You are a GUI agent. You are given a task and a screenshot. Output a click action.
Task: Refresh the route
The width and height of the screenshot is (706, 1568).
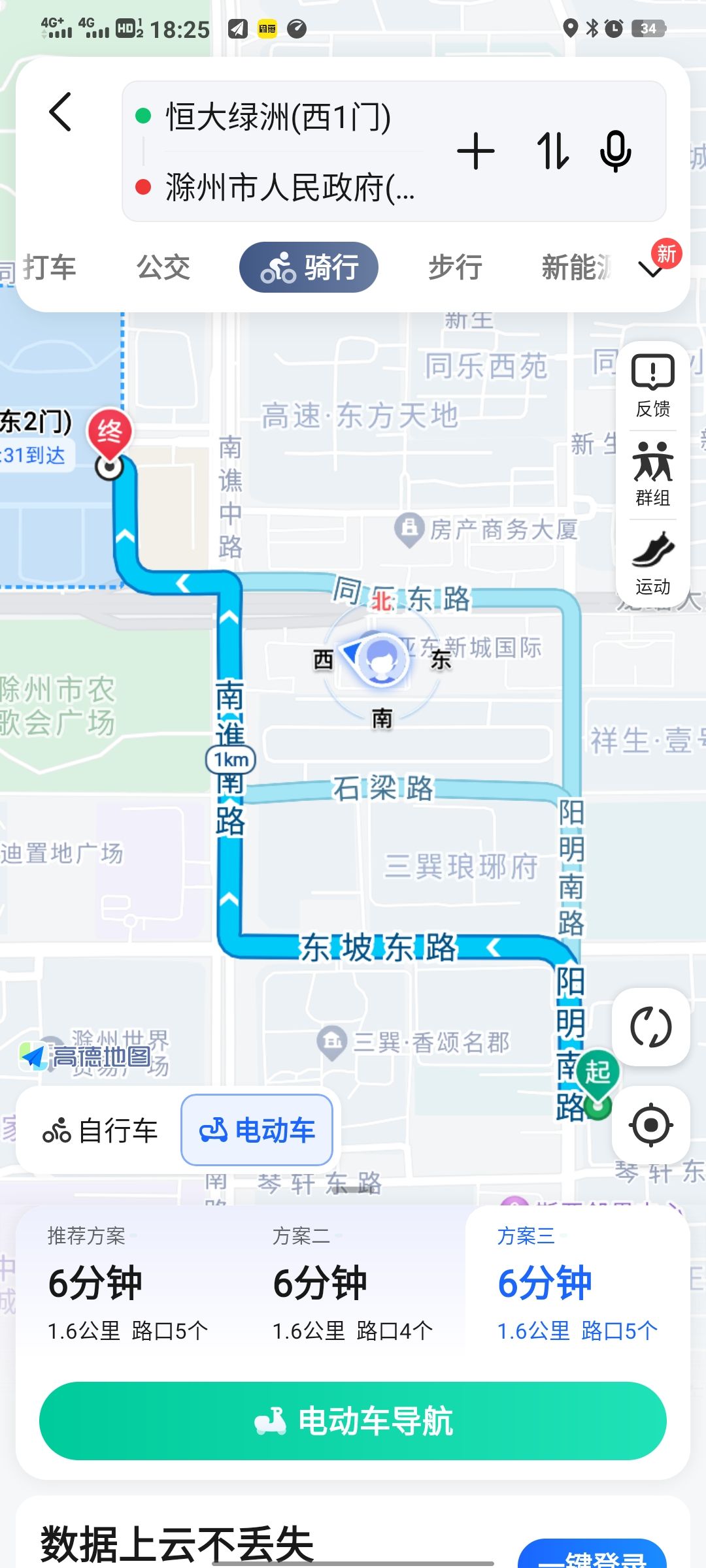[x=650, y=1027]
